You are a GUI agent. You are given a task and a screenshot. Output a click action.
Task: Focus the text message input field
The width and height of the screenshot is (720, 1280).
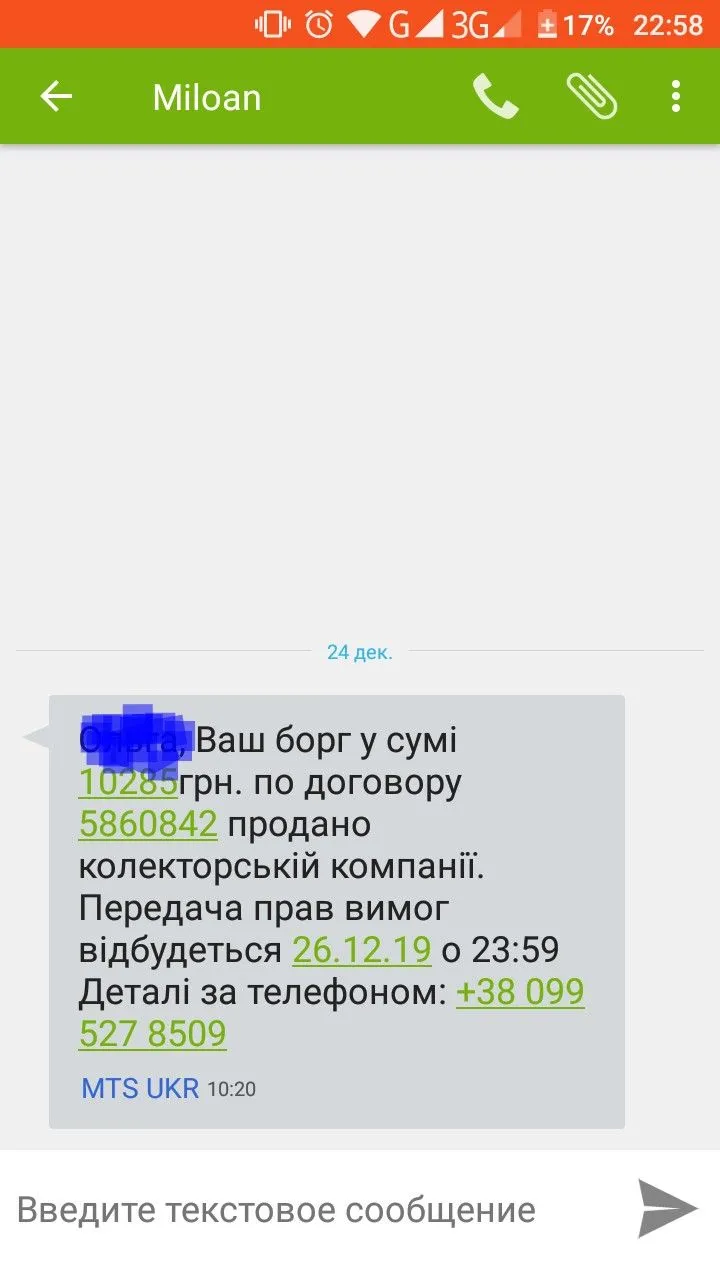[300, 1210]
